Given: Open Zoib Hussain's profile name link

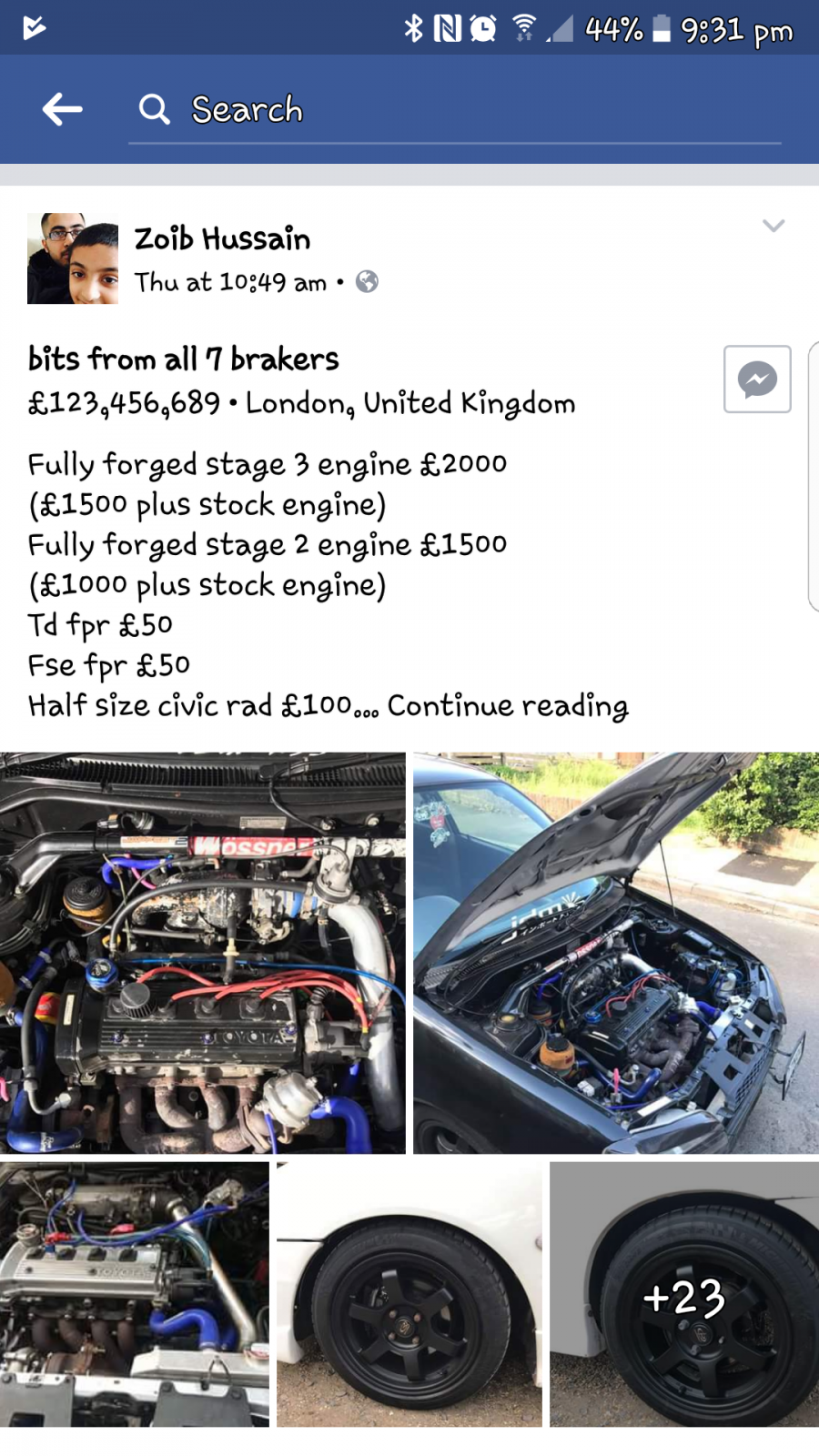Looking at the screenshot, I should 223,239.
